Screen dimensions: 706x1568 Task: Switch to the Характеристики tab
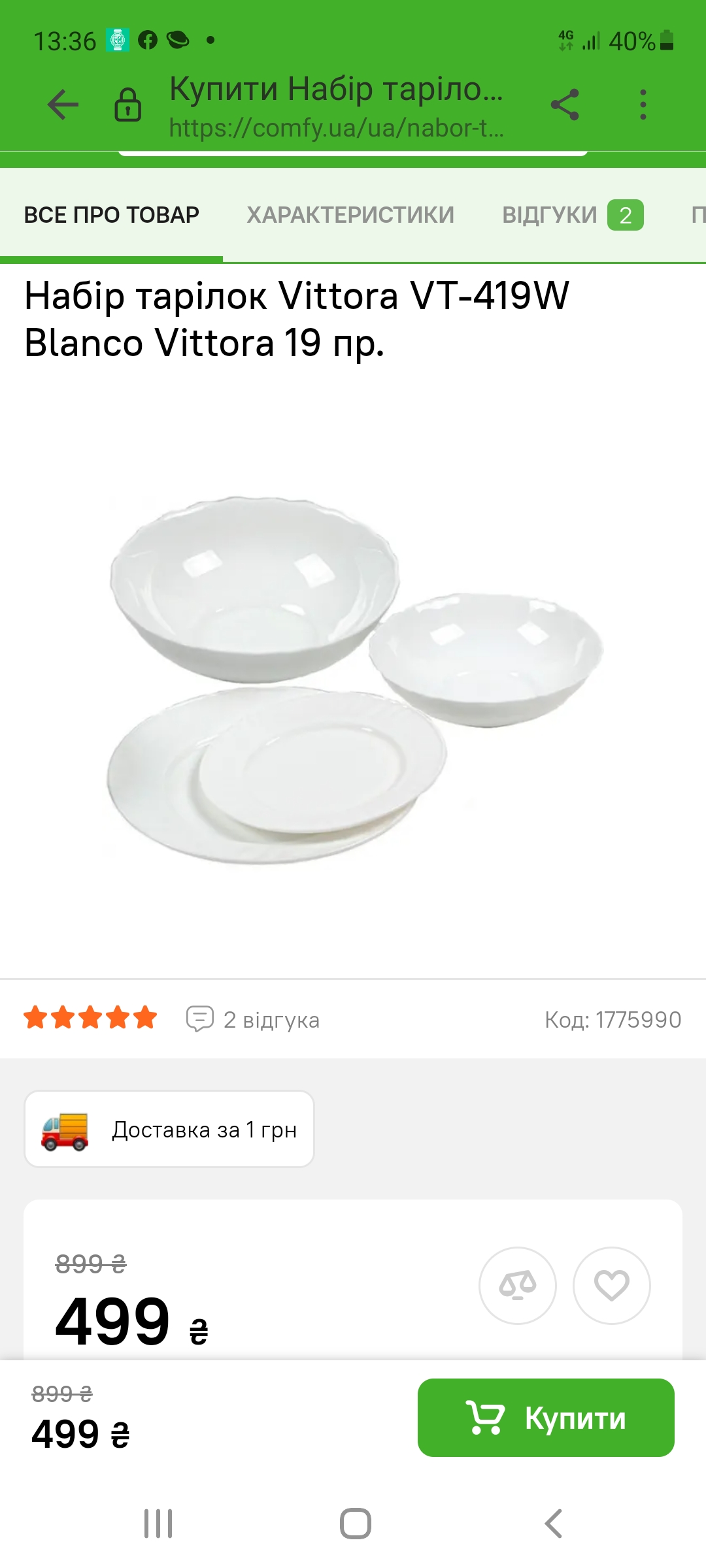pyautogui.click(x=350, y=215)
